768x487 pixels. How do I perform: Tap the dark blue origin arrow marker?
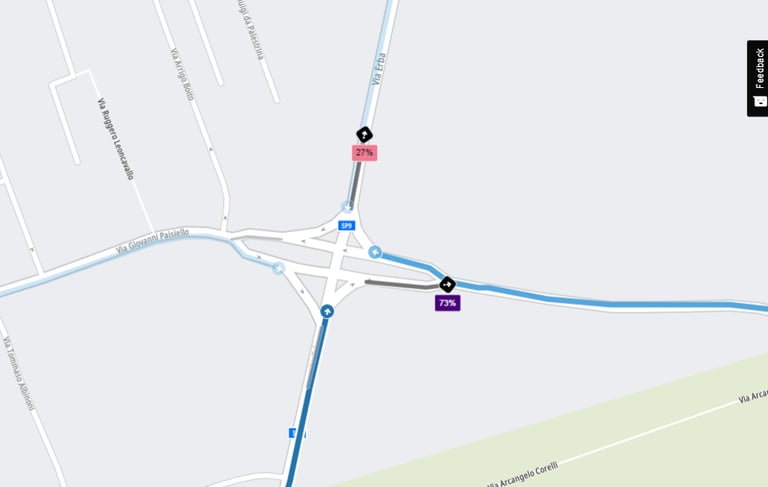pos(327,311)
